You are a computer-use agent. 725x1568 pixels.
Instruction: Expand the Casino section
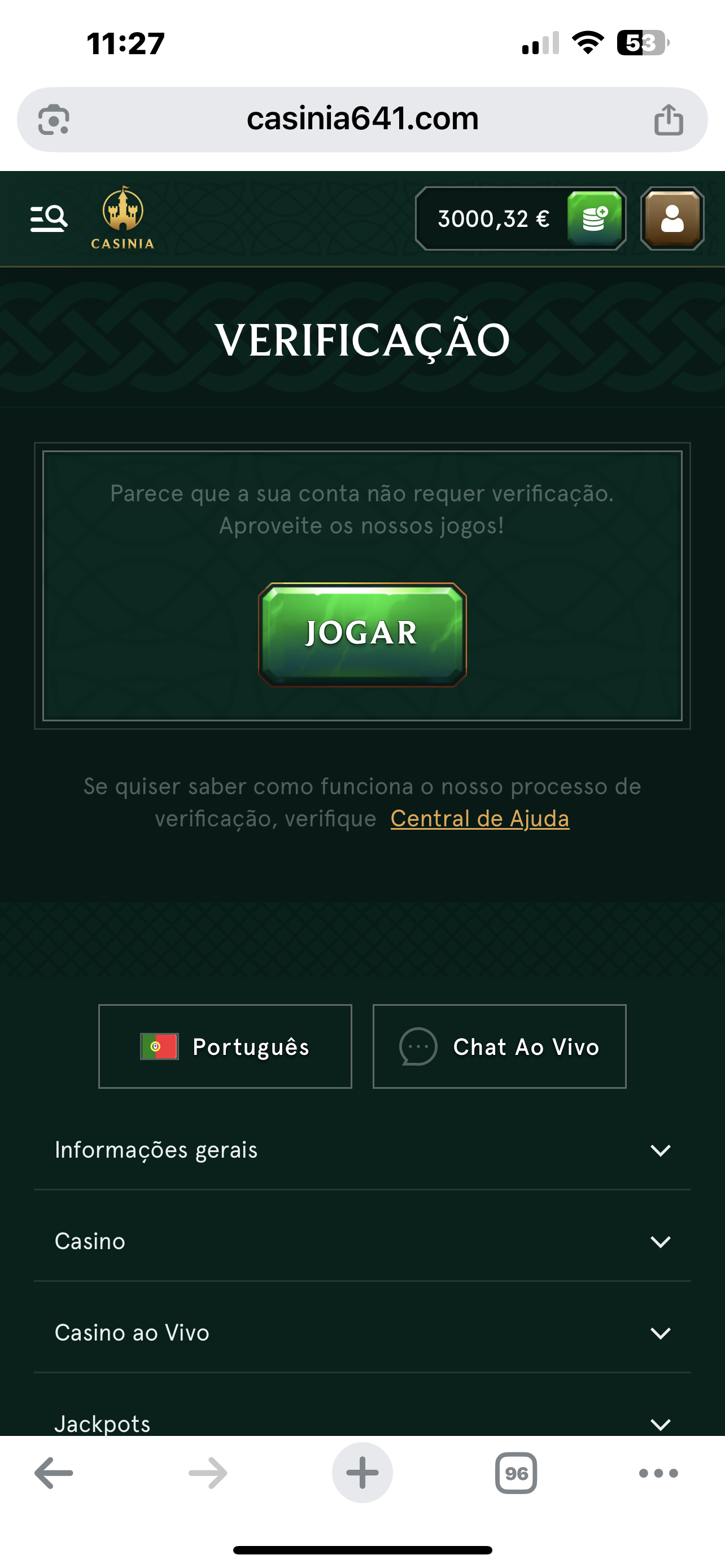click(362, 1241)
